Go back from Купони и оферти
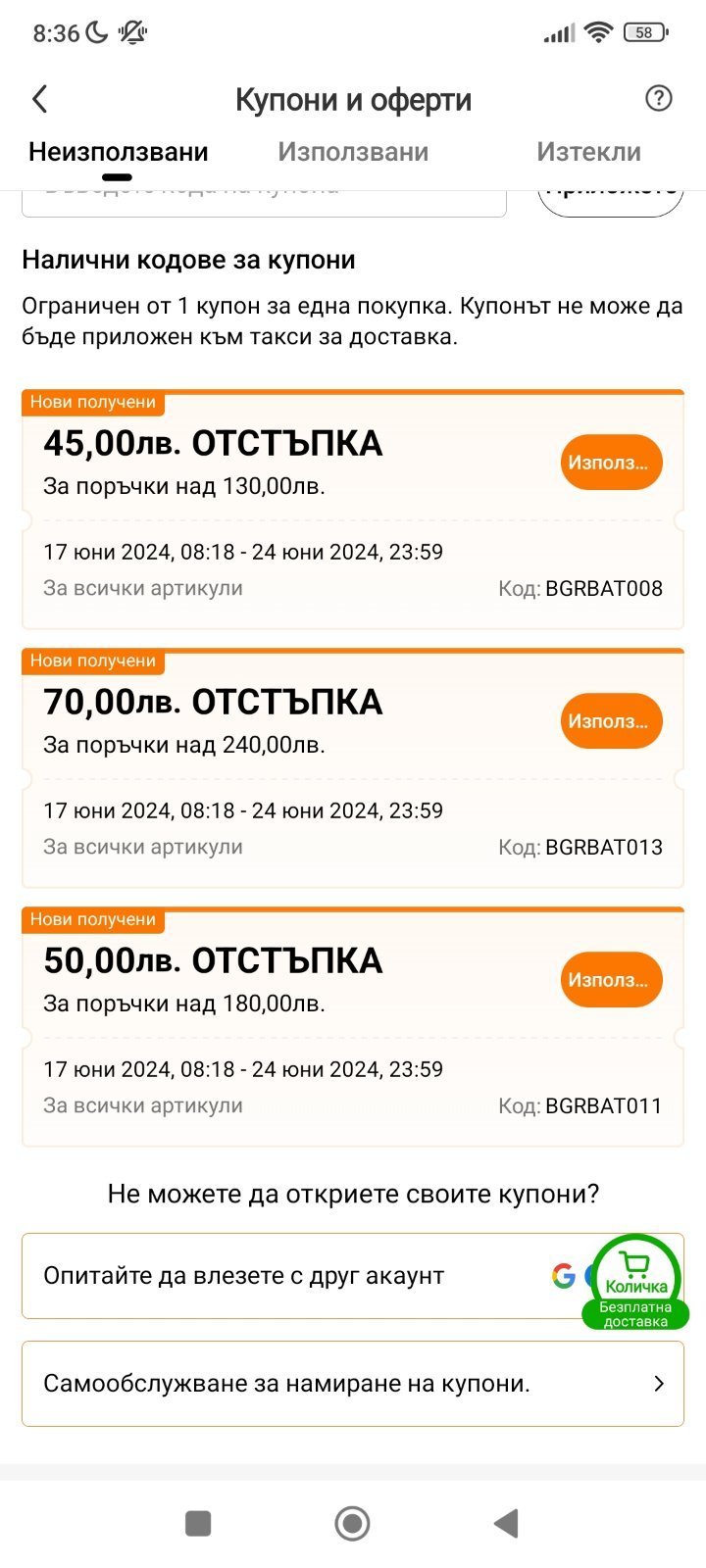This screenshot has width=706, height=1568. point(40,99)
